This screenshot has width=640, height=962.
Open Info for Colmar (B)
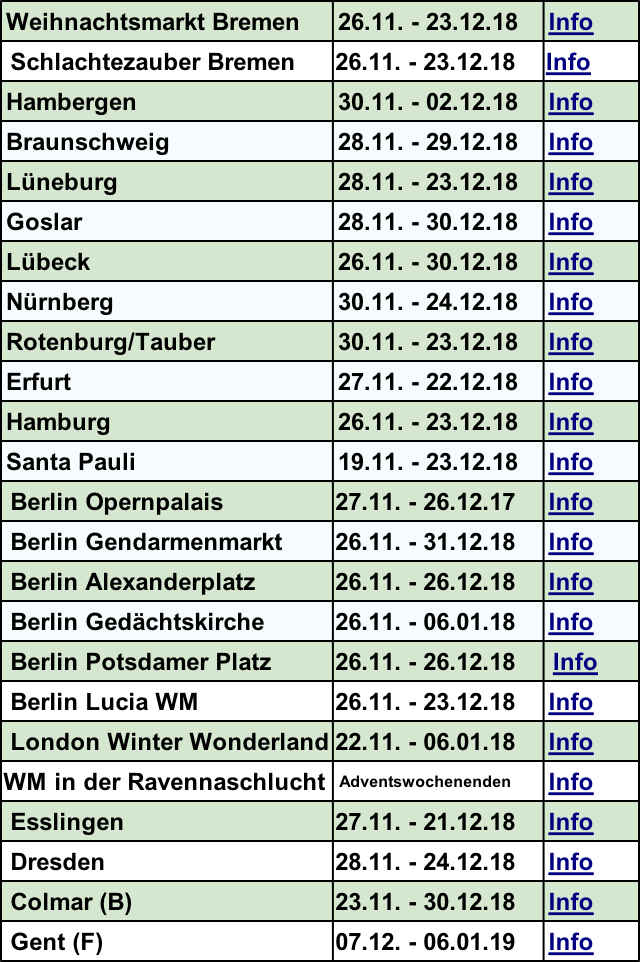(x=570, y=902)
